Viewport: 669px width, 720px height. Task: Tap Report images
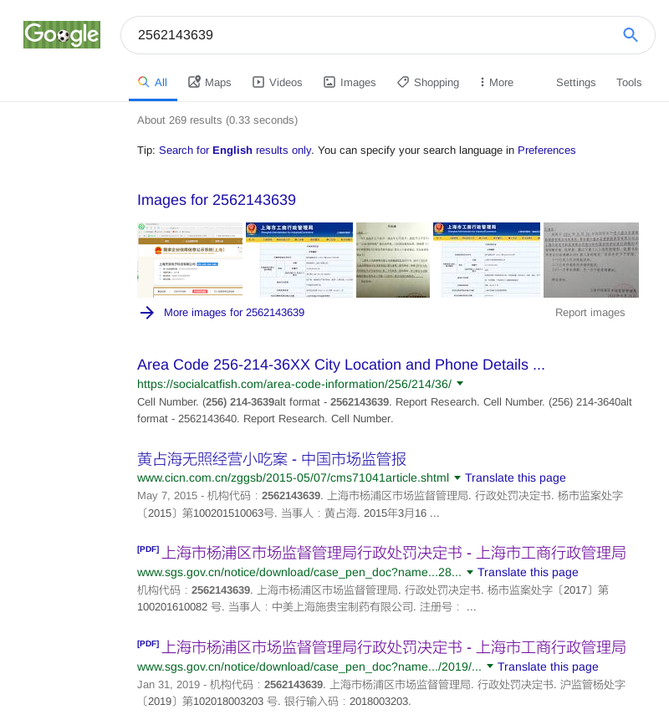pos(589,312)
